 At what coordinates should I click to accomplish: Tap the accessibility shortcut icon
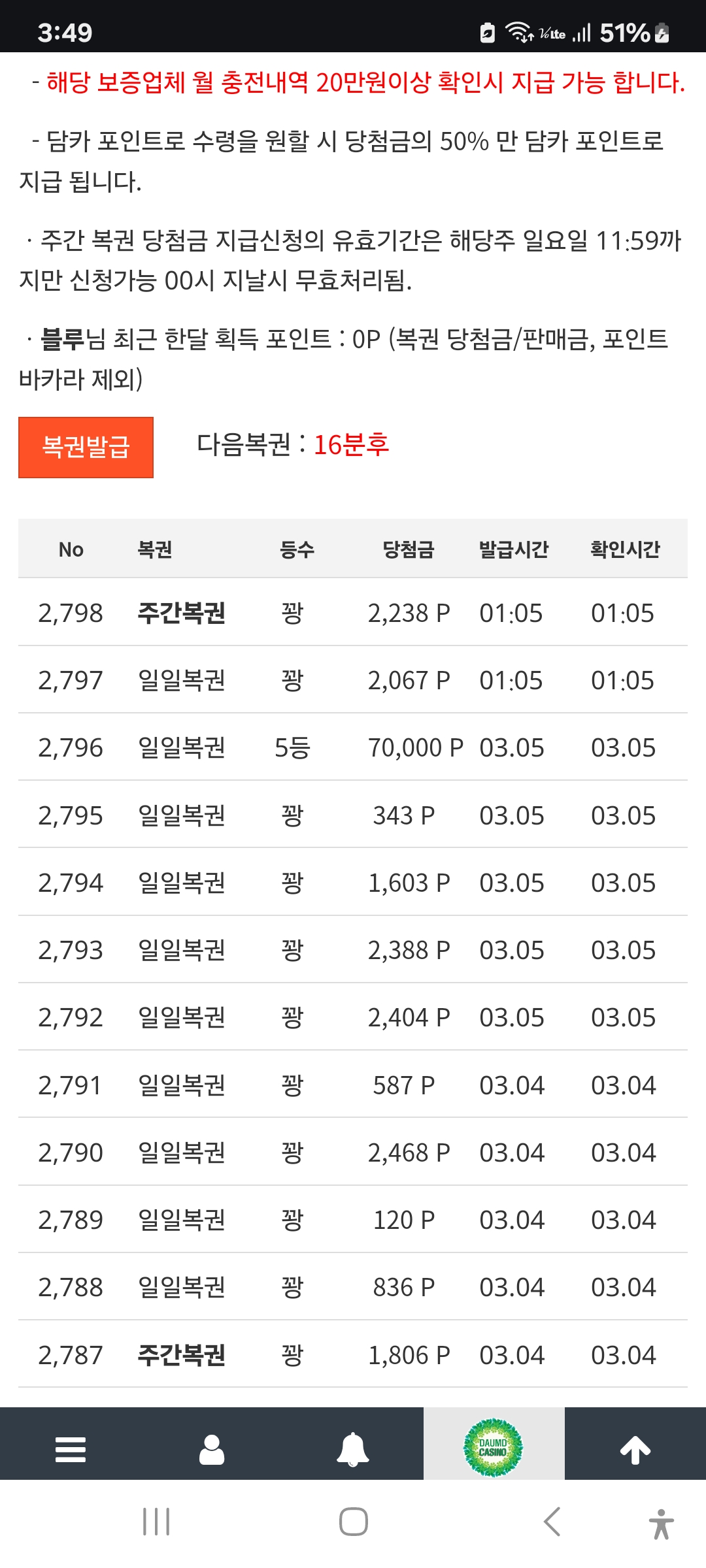(661, 1524)
